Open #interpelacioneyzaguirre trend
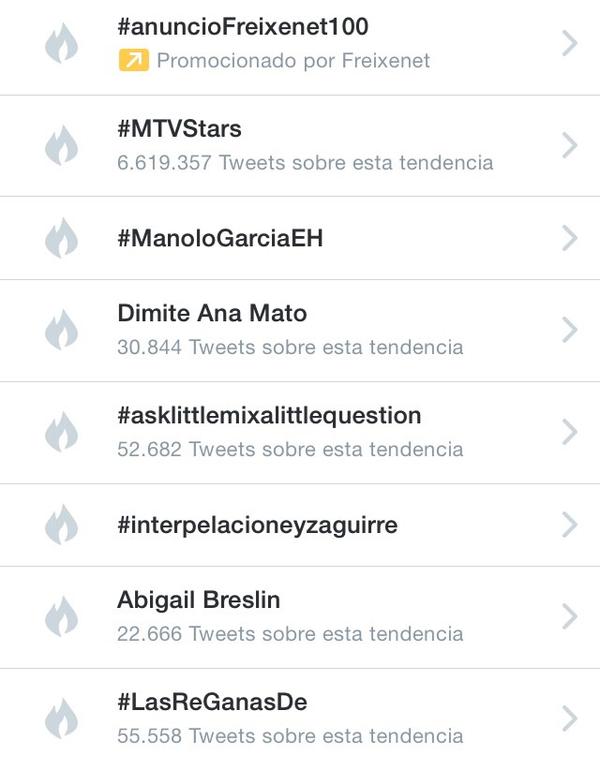Screen dimensions: 600x770 coord(257,525)
